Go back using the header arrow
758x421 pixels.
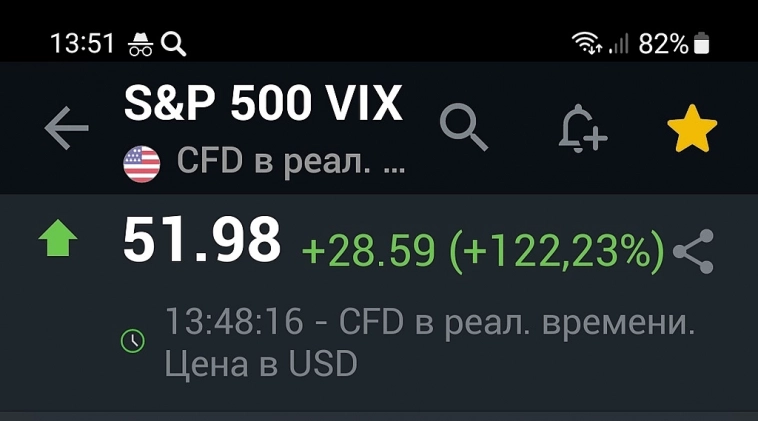coord(67,130)
